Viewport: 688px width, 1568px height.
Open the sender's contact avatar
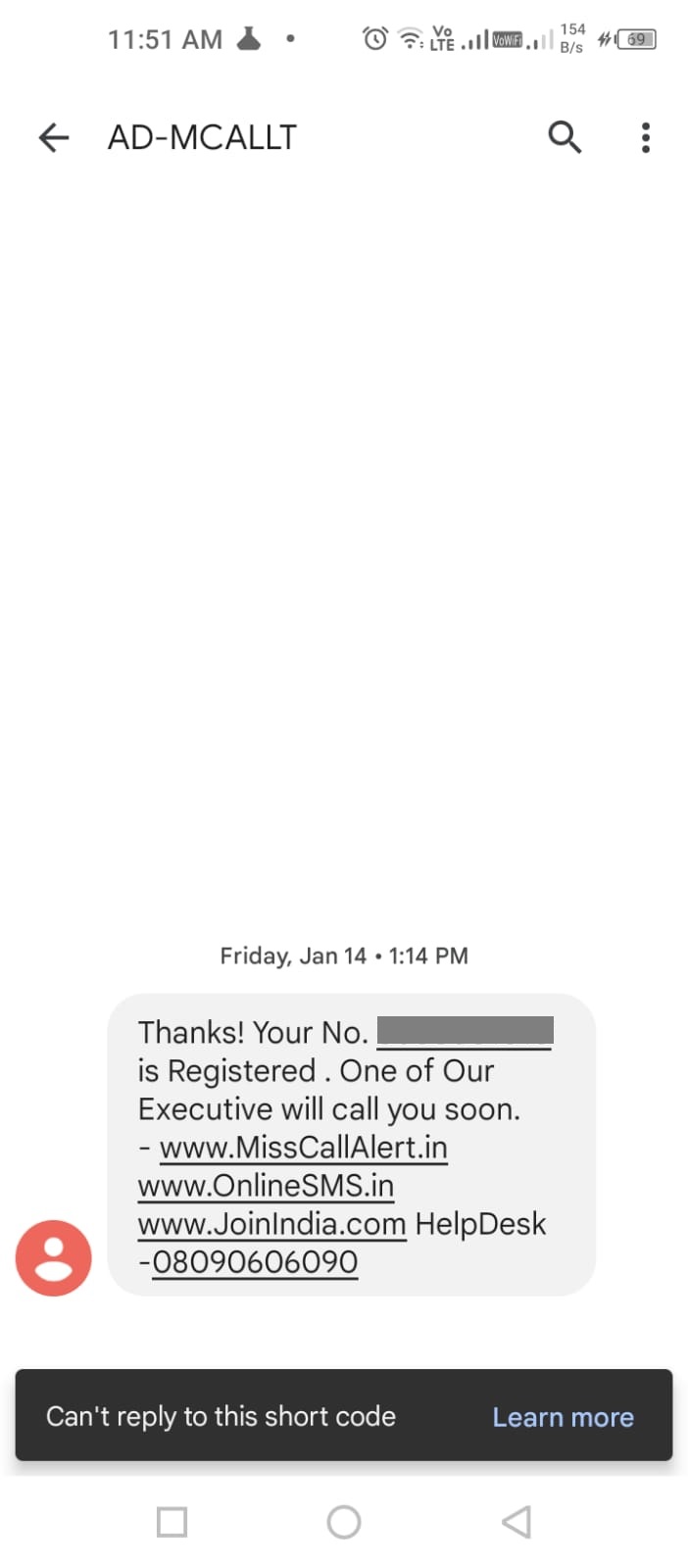coord(53,1257)
